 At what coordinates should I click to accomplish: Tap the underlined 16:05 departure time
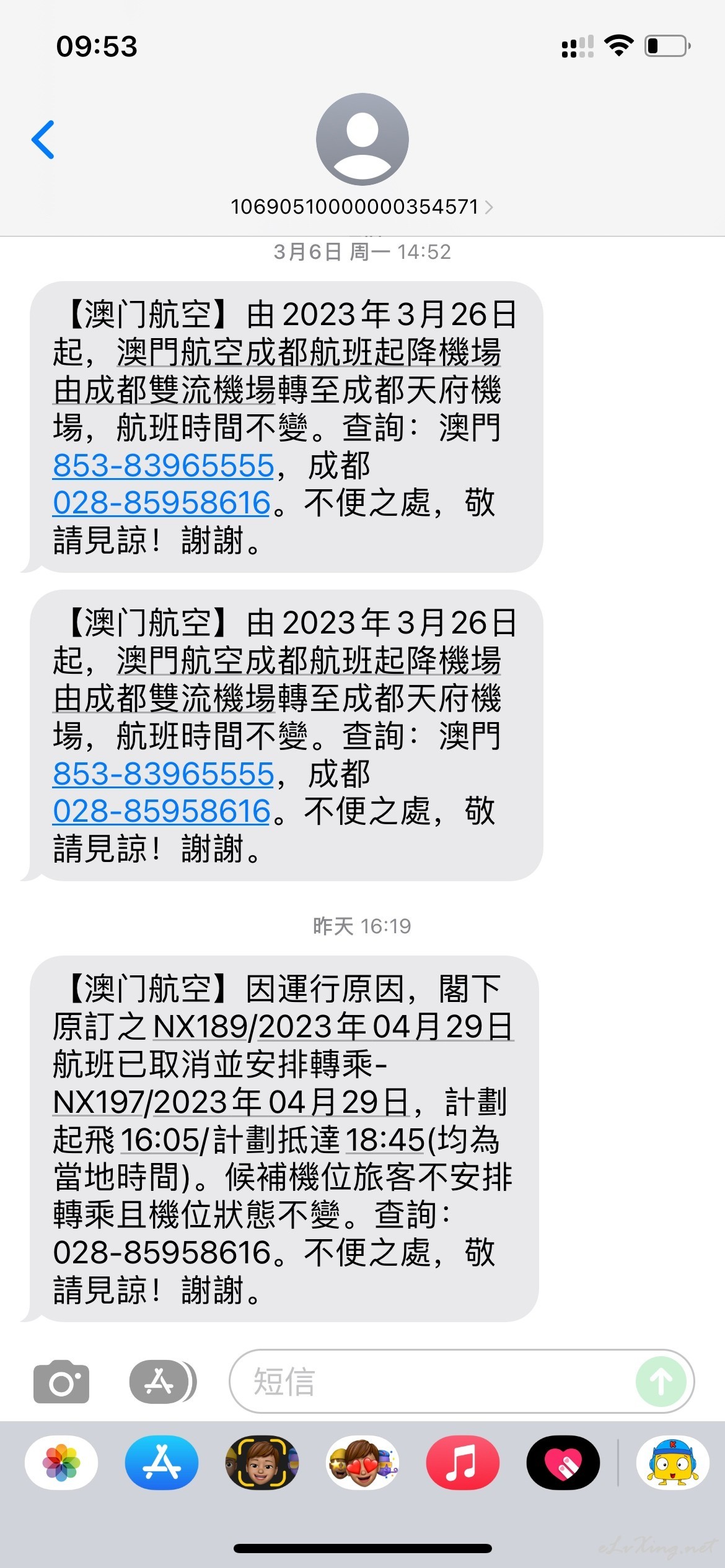coord(160,1139)
